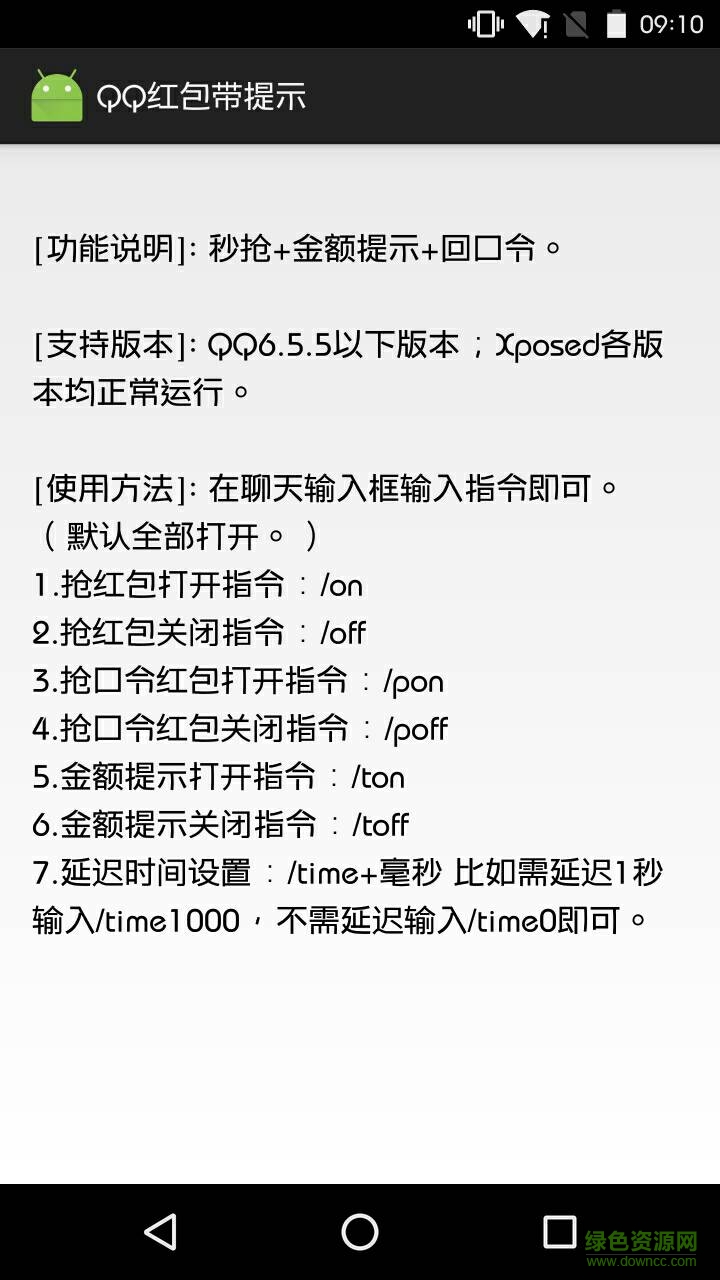Open recent apps overview
720x1280 pixels.
click(x=559, y=1232)
